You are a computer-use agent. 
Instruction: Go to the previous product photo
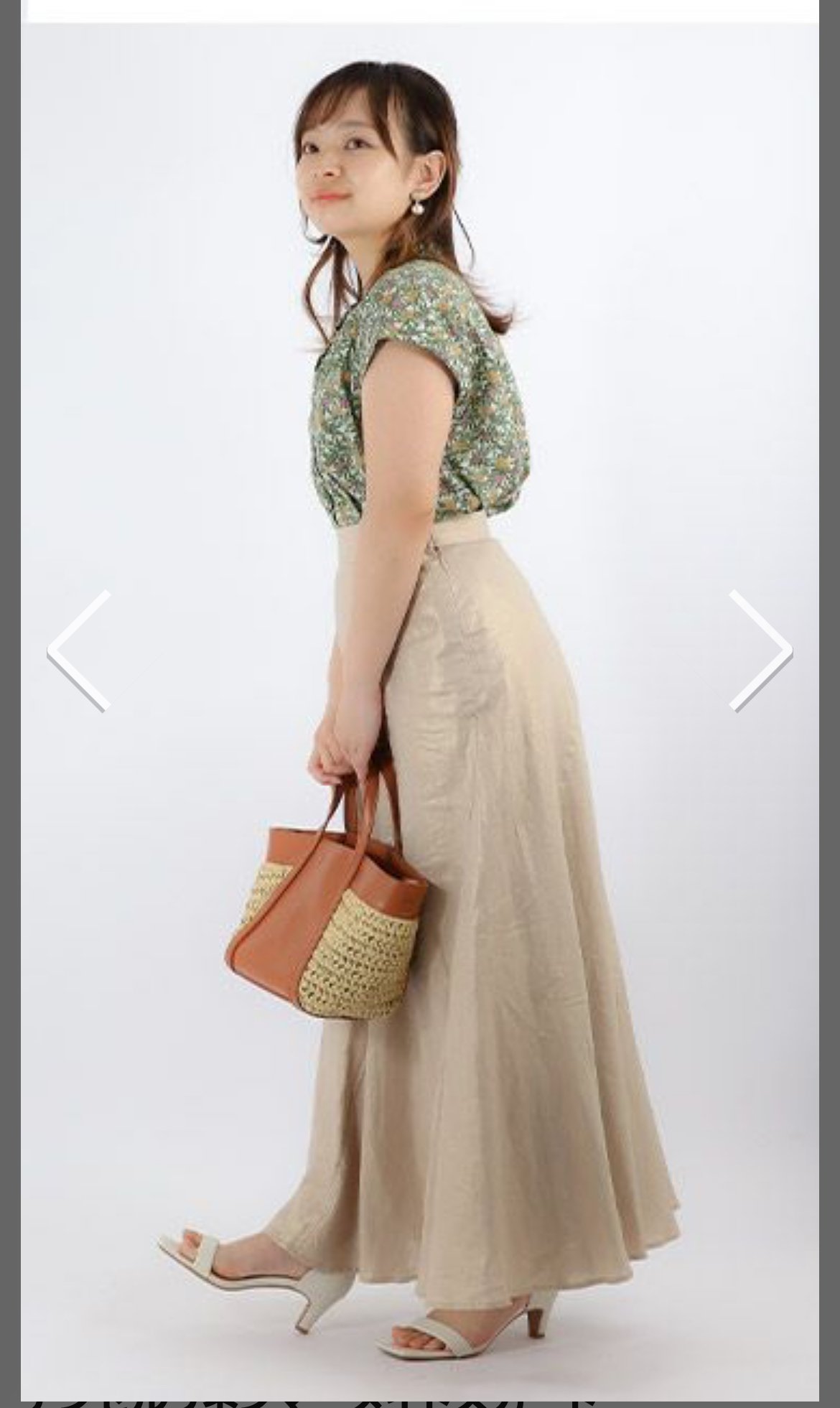(x=78, y=651)
